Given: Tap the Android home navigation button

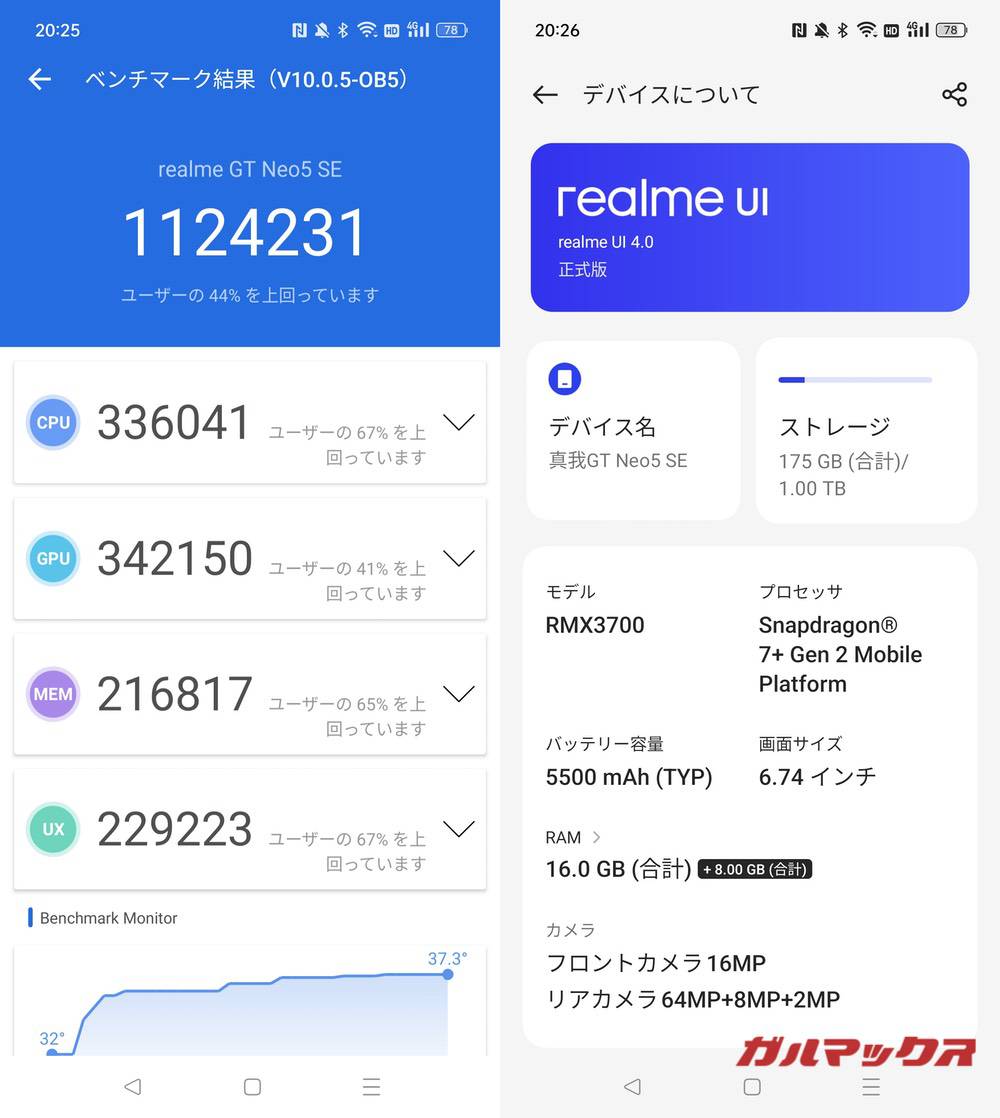Looking at the screenshot, I should (x=252, y=1087).
